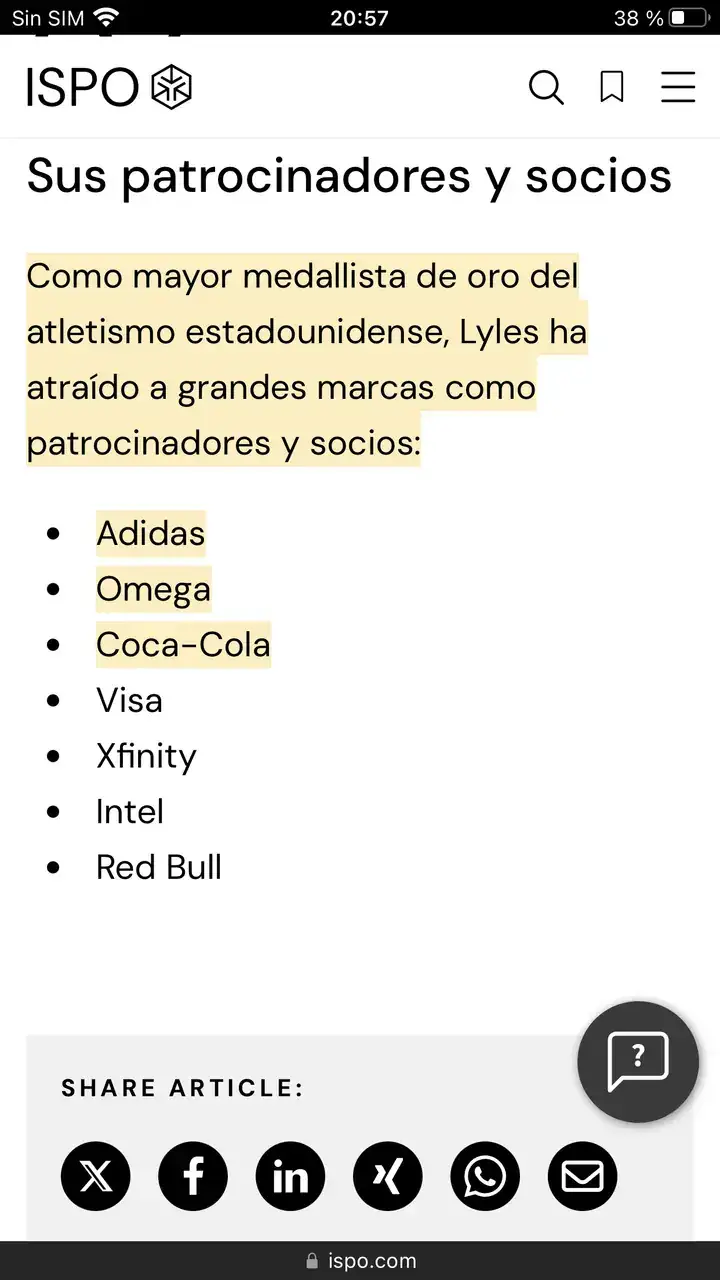
Task: Open the ISPO site search
Action: (546, 88)
